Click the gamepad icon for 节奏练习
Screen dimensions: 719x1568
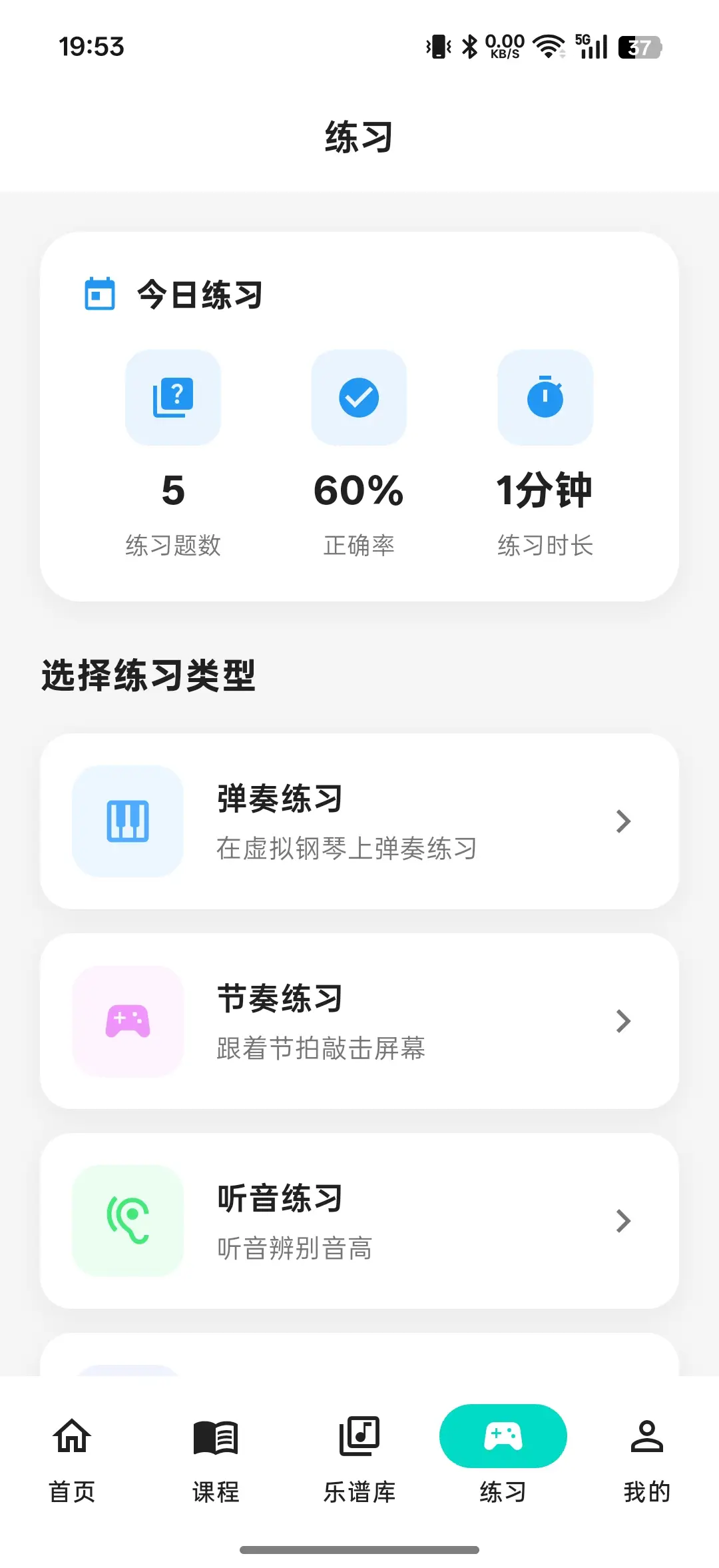(128, 1020)
